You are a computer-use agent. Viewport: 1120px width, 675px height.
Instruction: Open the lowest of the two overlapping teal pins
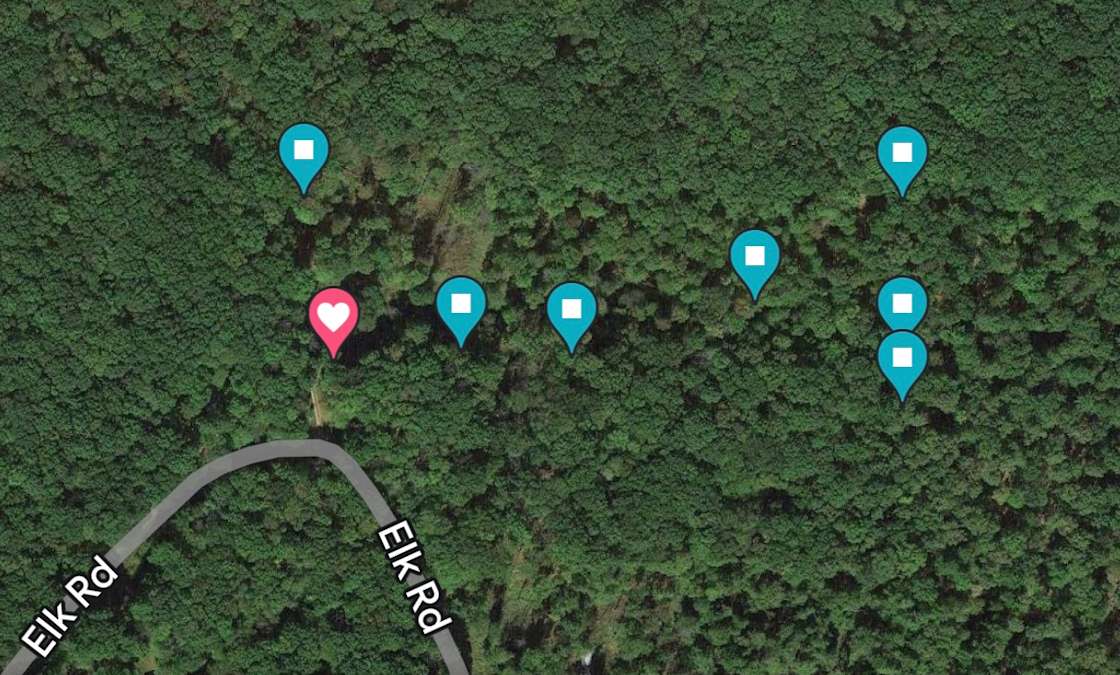pos(902,362)
